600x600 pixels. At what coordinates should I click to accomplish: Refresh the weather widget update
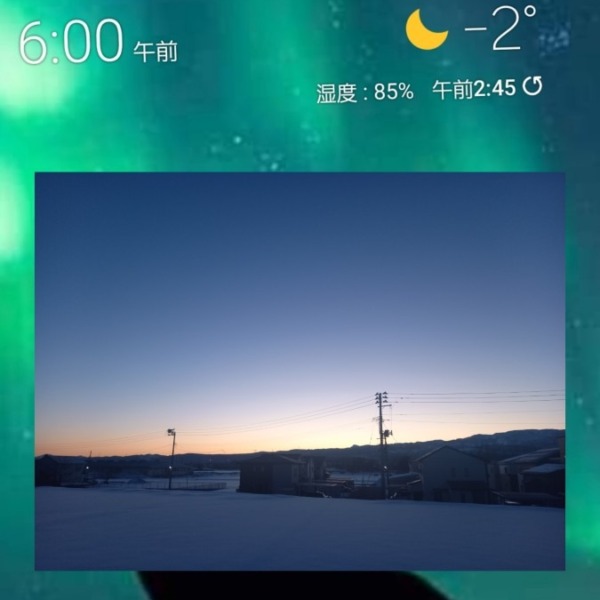click(x=532, y=88)
